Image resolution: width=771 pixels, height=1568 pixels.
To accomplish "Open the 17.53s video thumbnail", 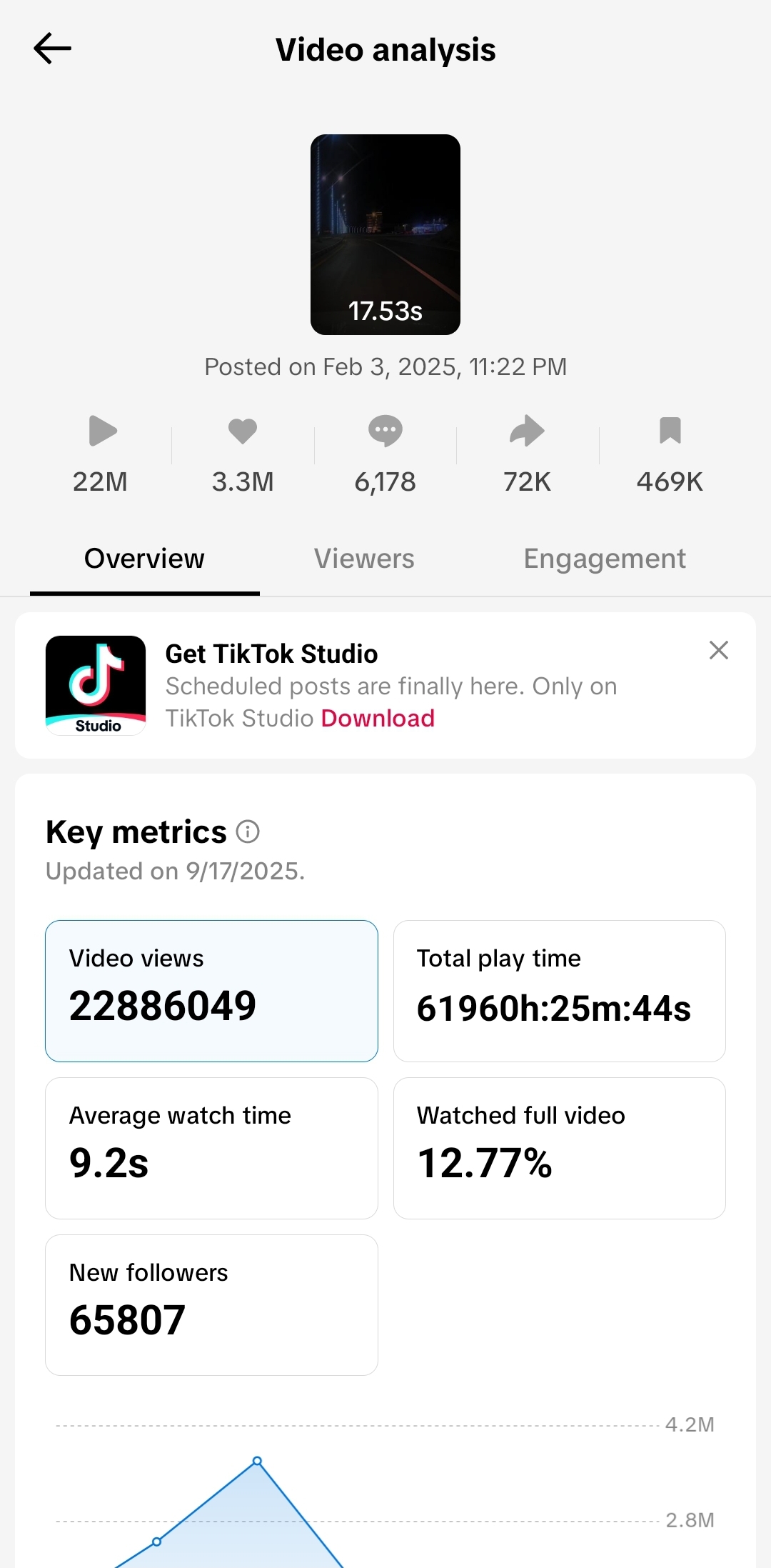I will point(385,234).
